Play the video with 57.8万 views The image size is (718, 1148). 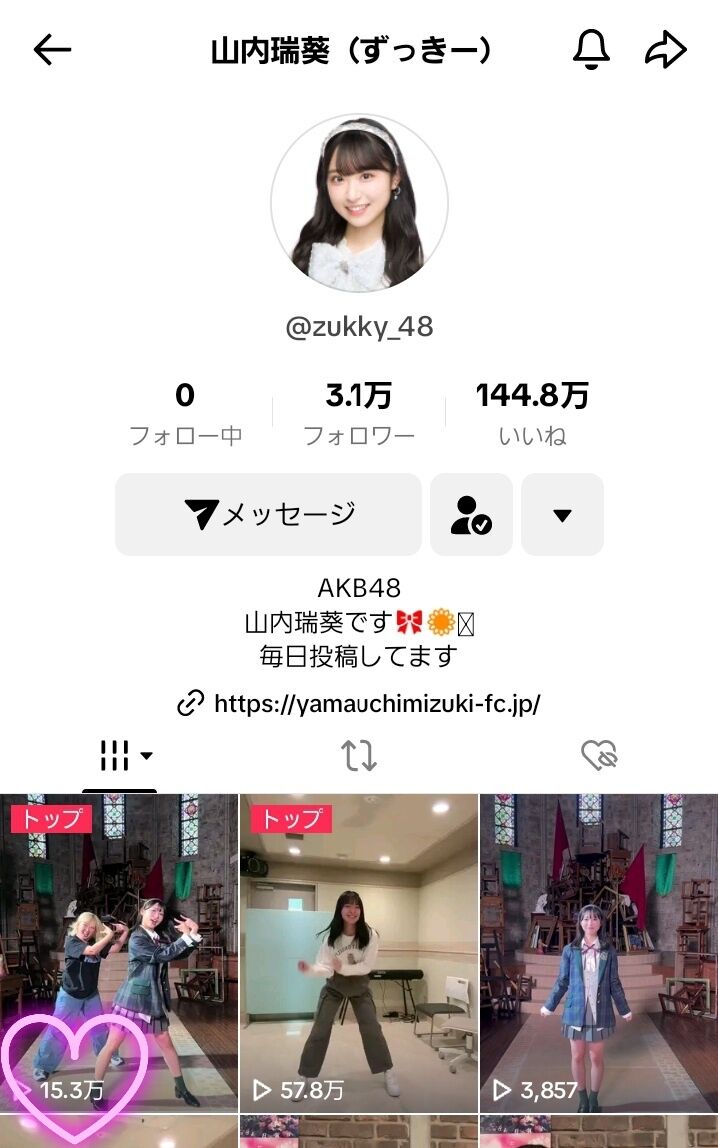pyautogui.click(x=359, y=952)
